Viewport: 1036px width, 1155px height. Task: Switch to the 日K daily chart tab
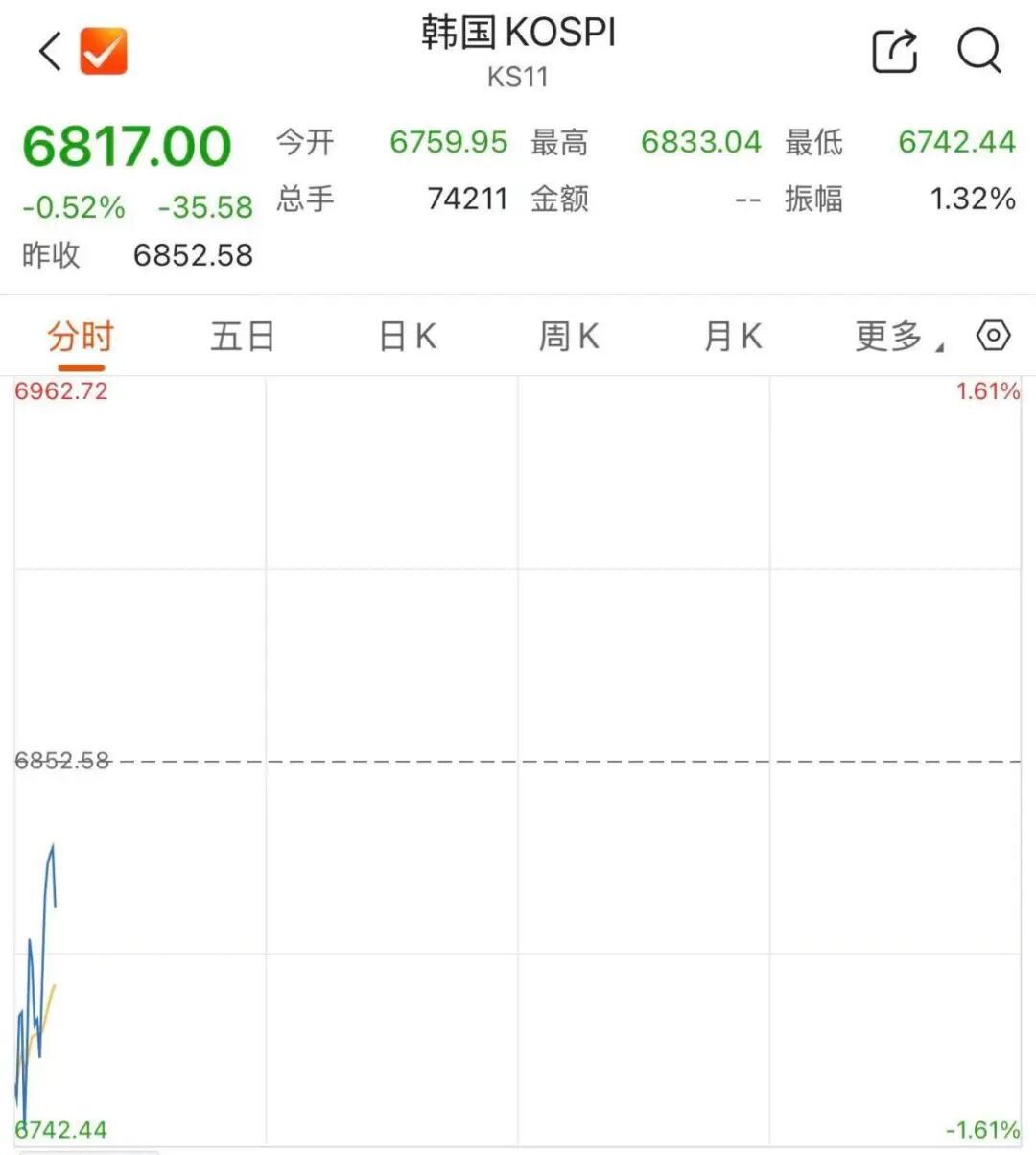point(408,337)
